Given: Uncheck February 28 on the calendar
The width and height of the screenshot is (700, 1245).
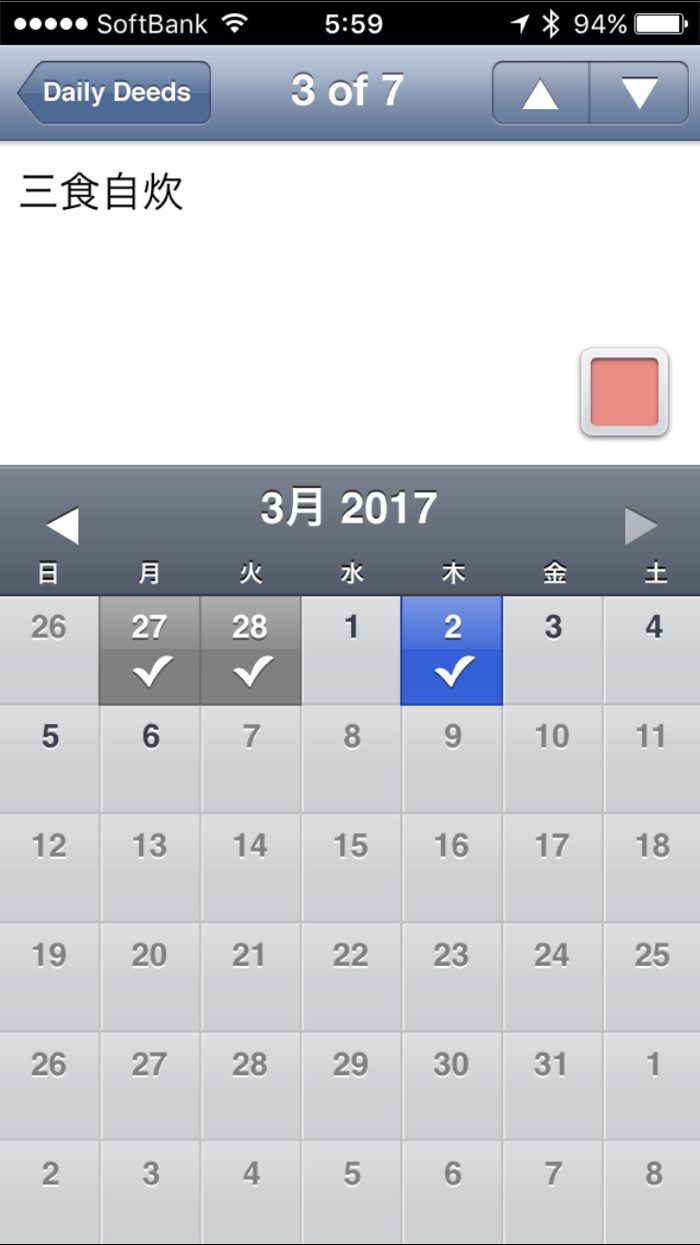Looking at the screenshot, I should 251,651.
